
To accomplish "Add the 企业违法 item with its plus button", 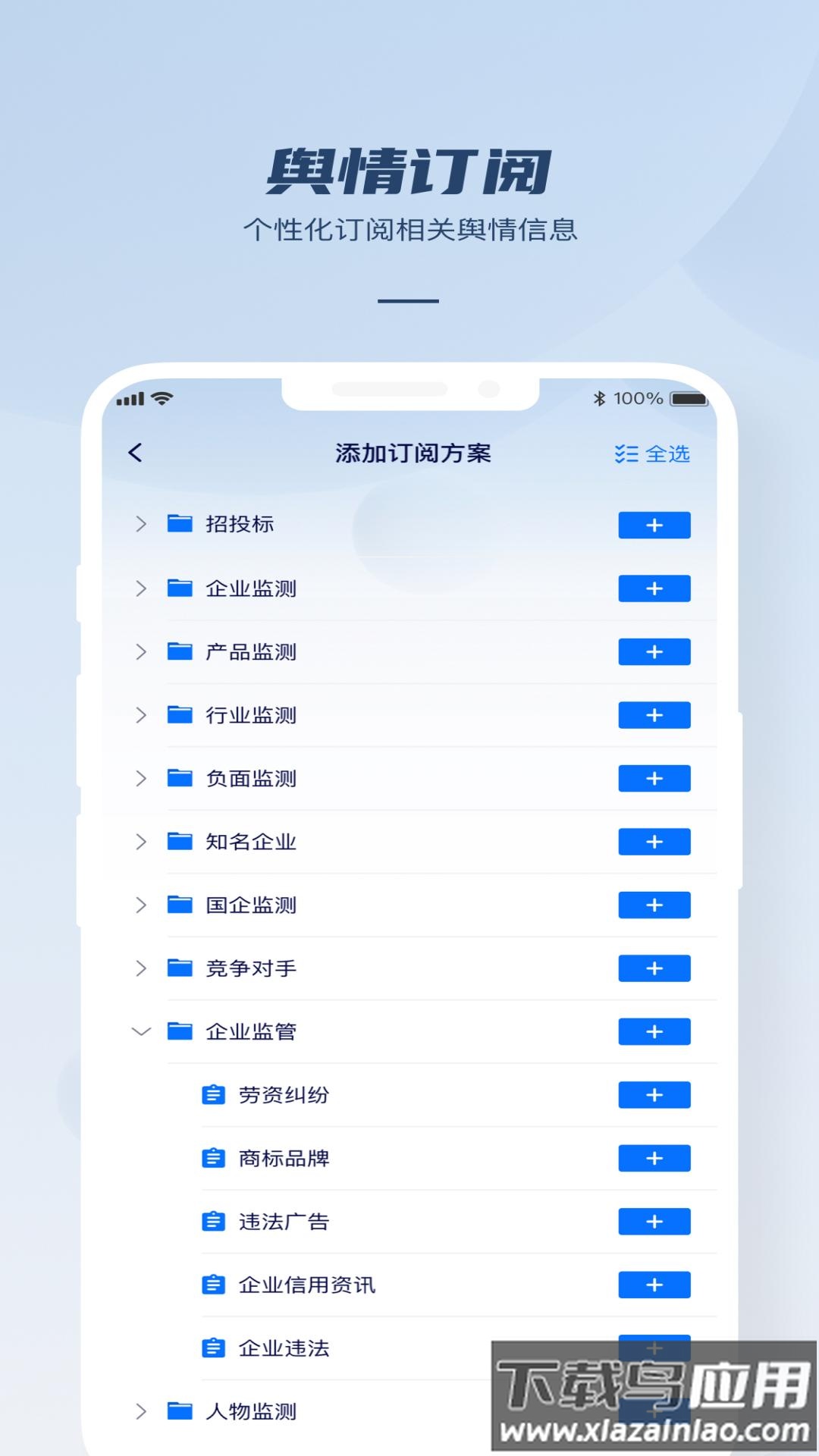I will pyautogui.click(x=654, y=1348).
